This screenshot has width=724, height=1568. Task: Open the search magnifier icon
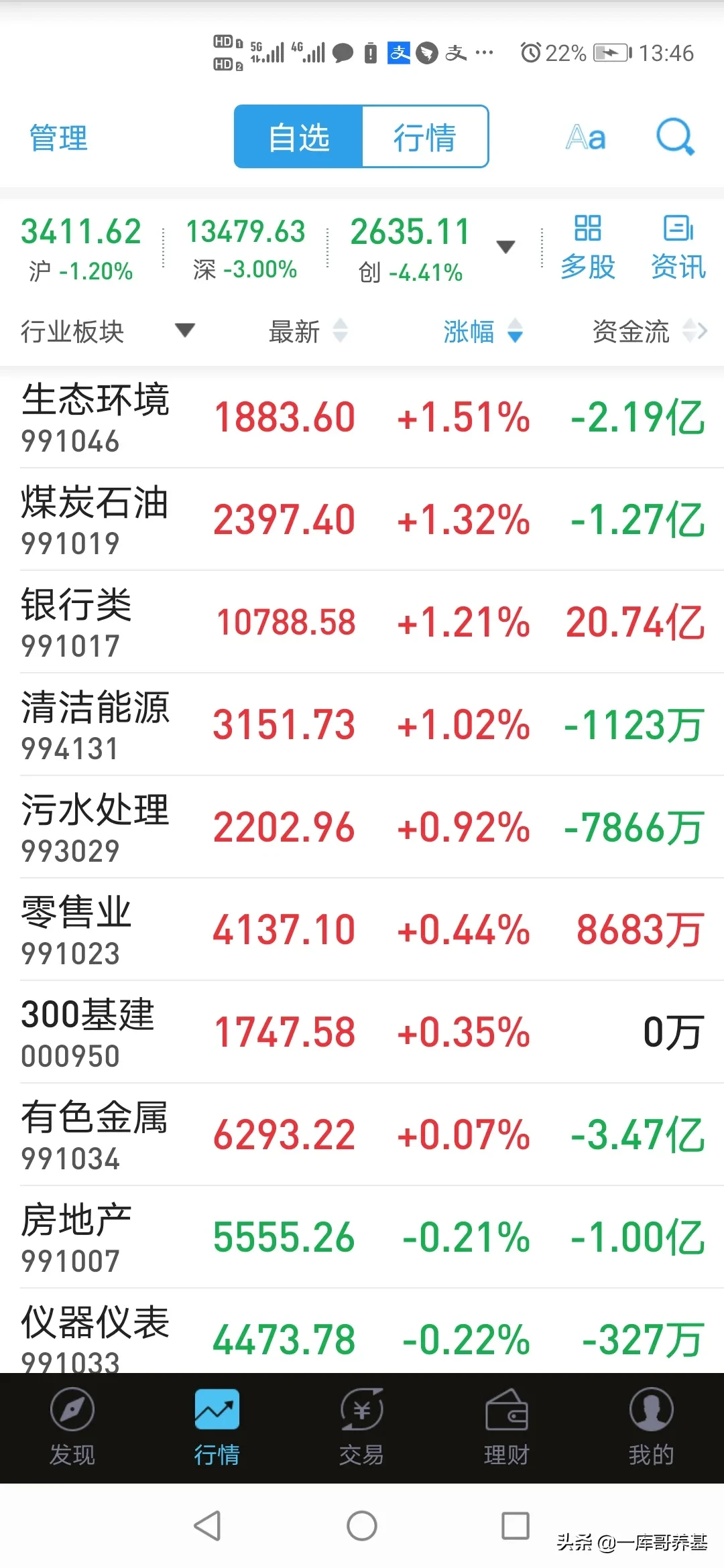point(675,137)
